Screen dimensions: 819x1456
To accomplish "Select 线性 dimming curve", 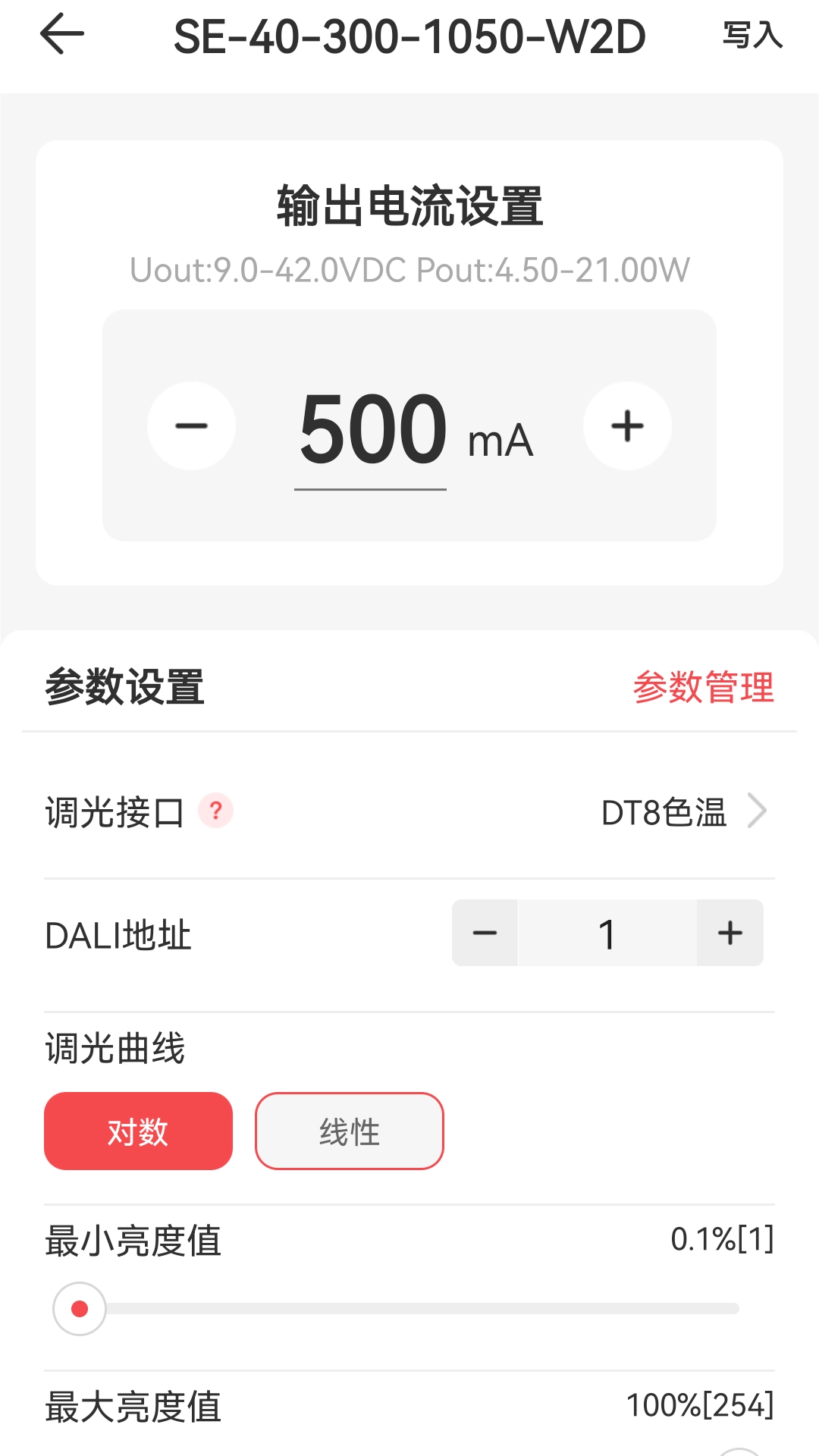I will 349,1131.
